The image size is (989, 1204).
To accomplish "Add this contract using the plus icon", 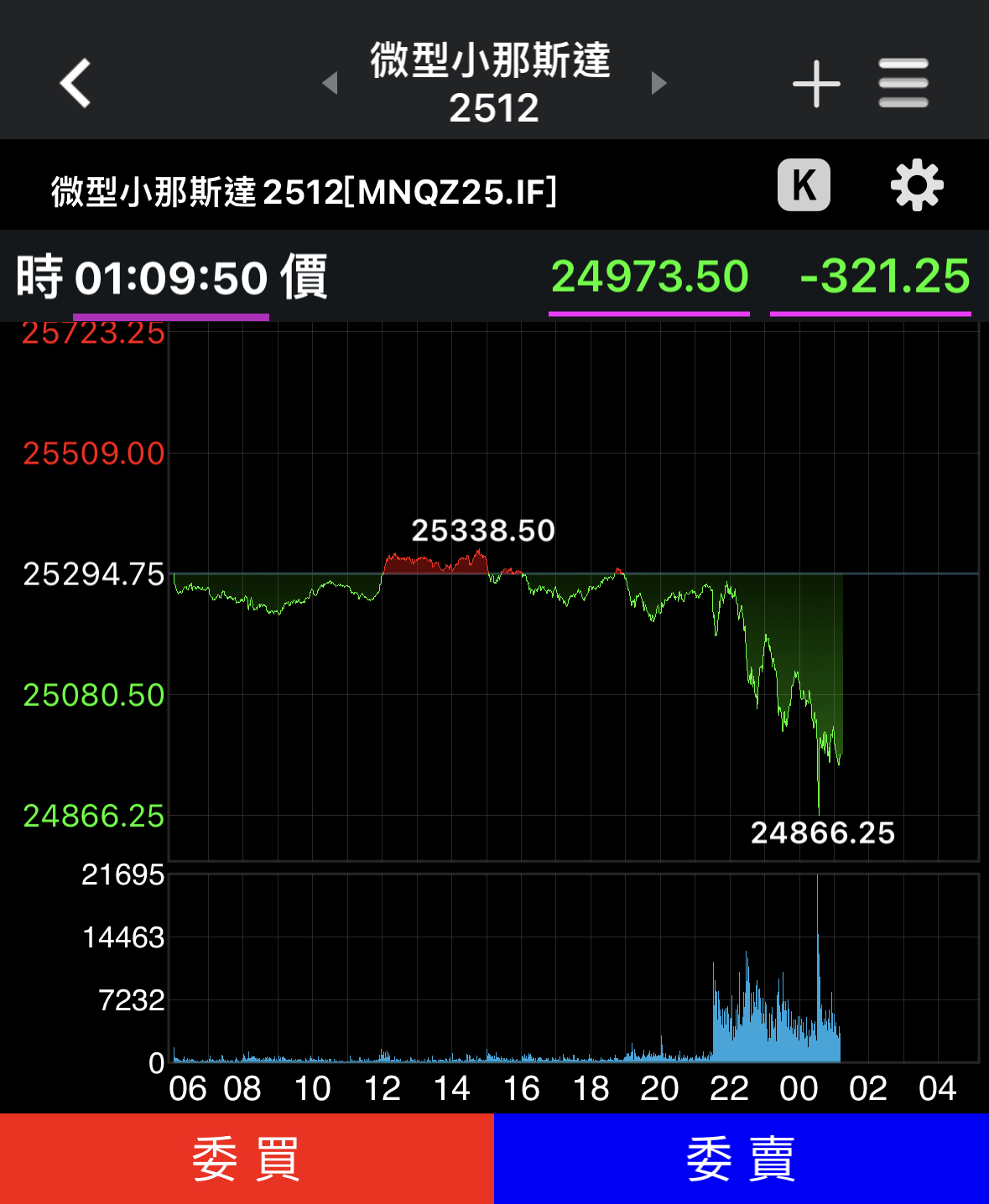I will pos(816,84).
